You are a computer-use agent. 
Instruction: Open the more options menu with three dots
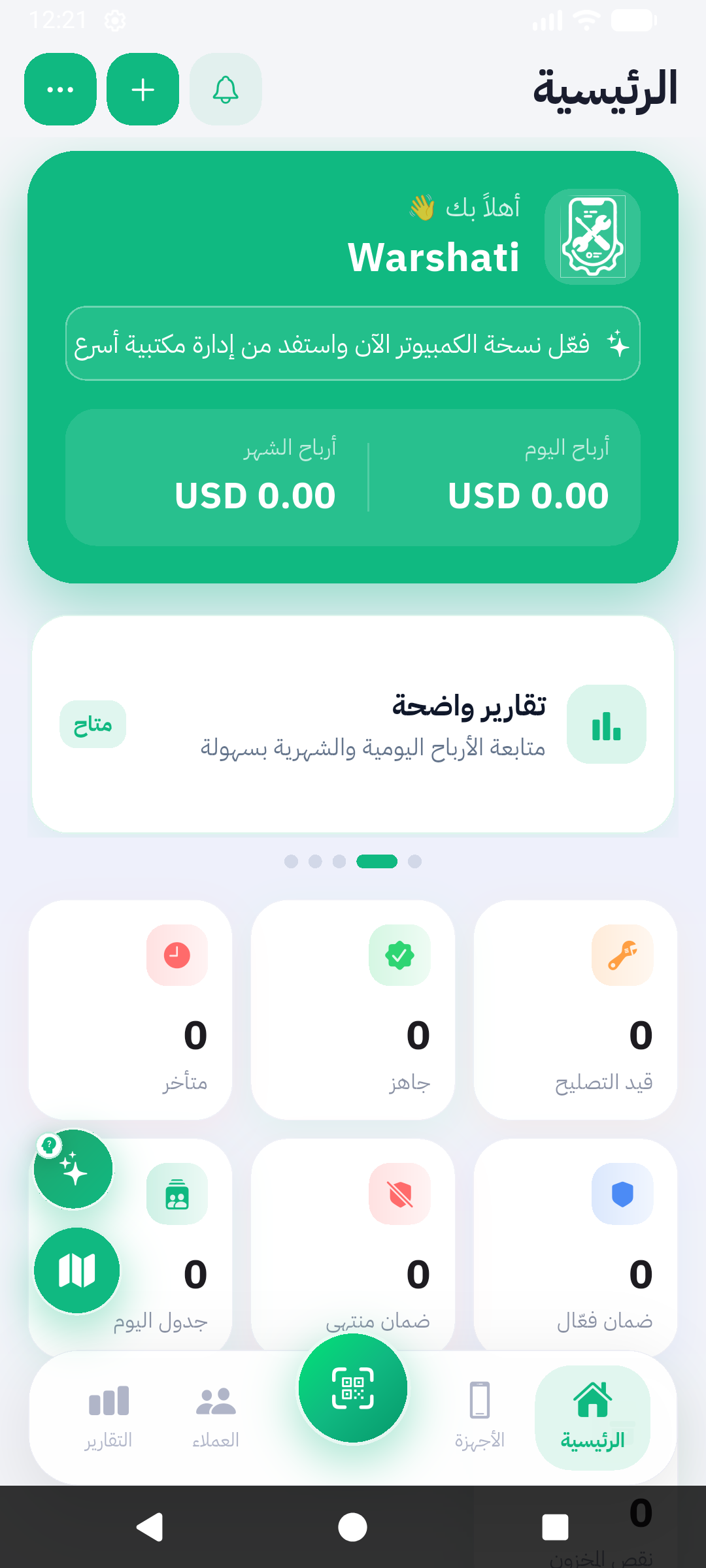pos(59,89)
